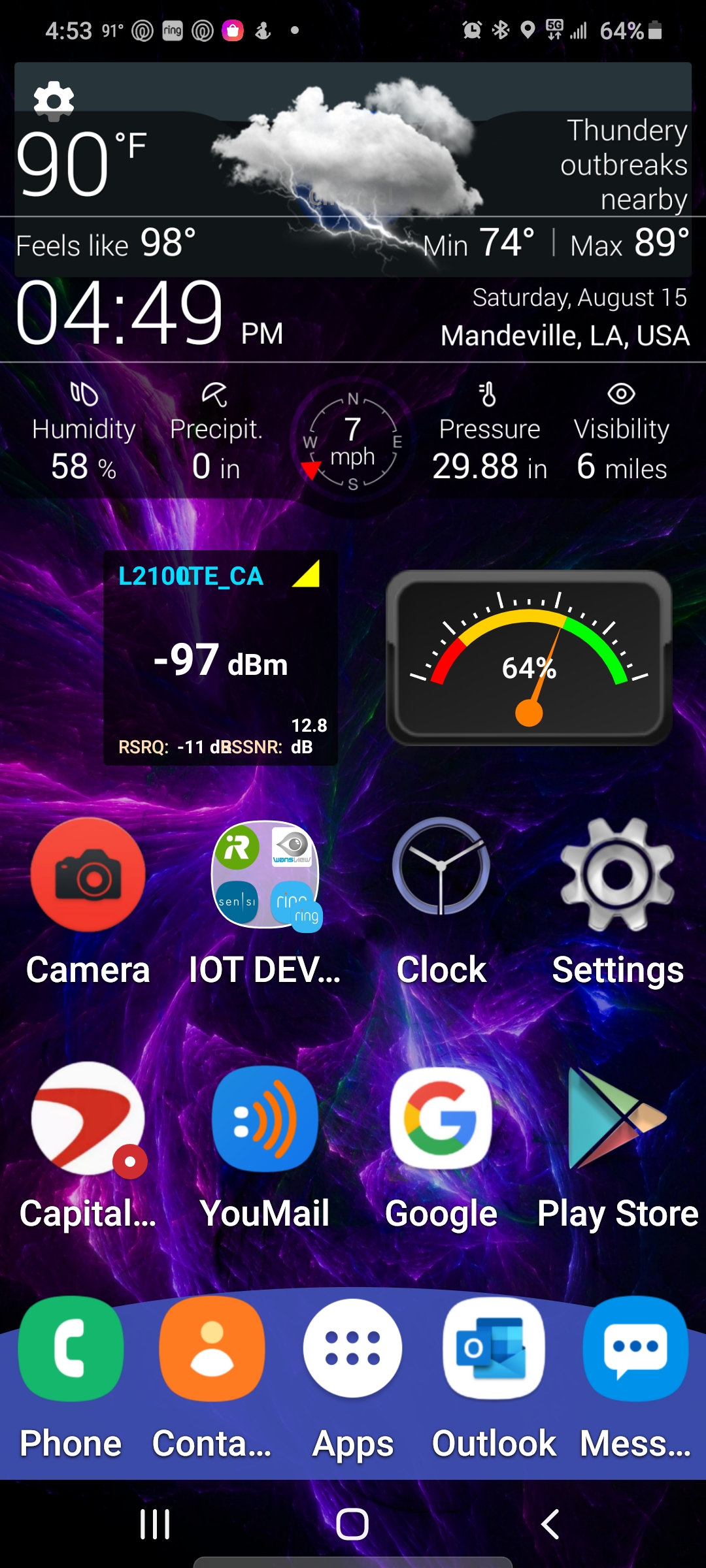Screen dimensions: 706x1568
Task: Open the -97 dBm signal strength widget
Action: [x=220, y=659]
